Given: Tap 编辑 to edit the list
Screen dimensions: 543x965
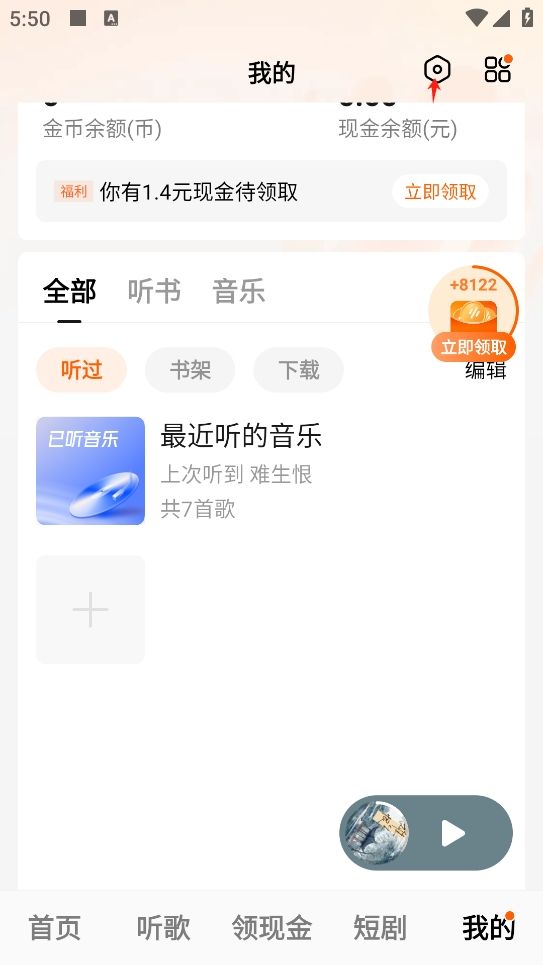Looking at the screenshot, I should coord(486,371).
